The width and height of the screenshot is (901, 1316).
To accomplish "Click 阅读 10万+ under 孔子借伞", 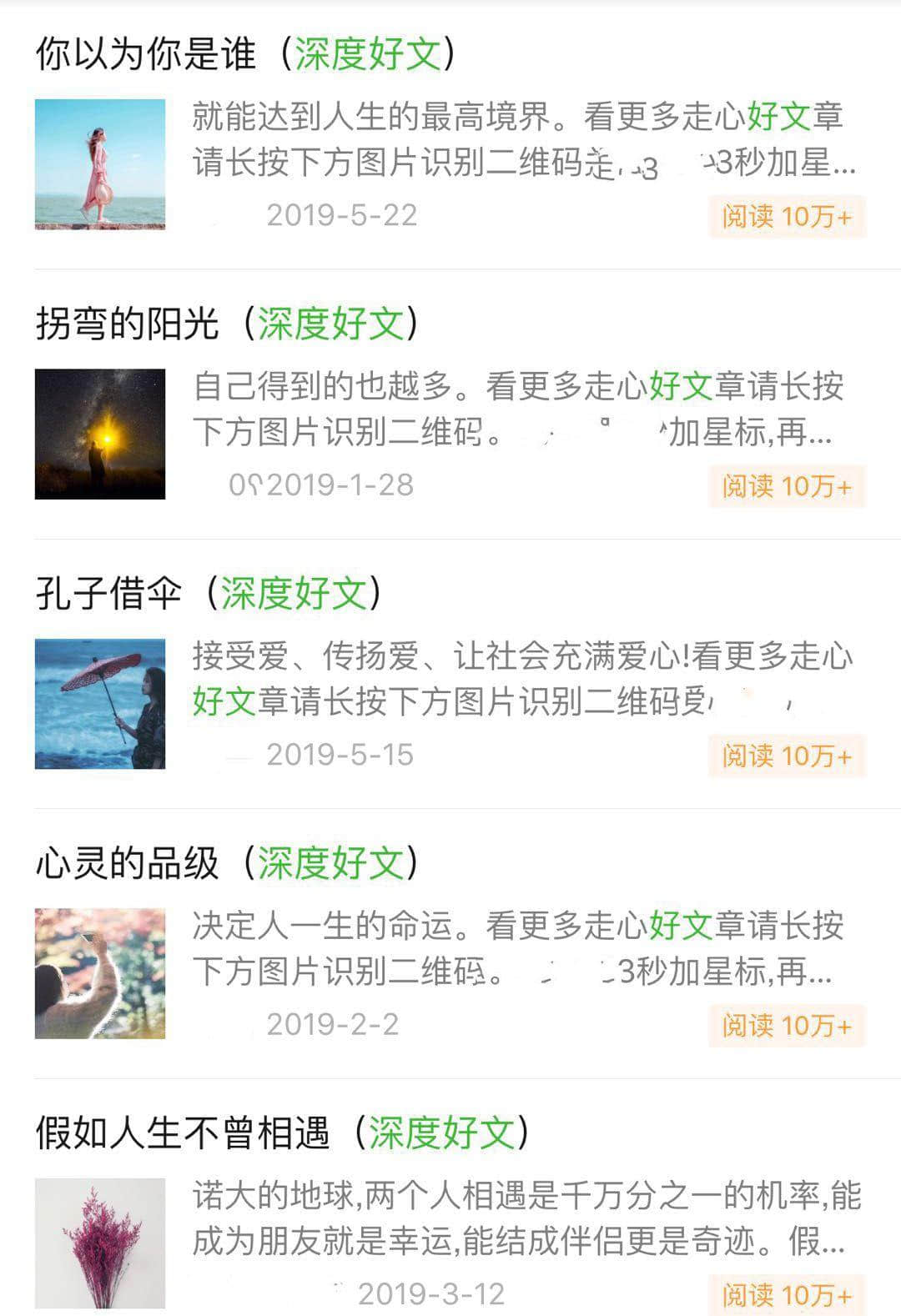I will coord(787,757).
